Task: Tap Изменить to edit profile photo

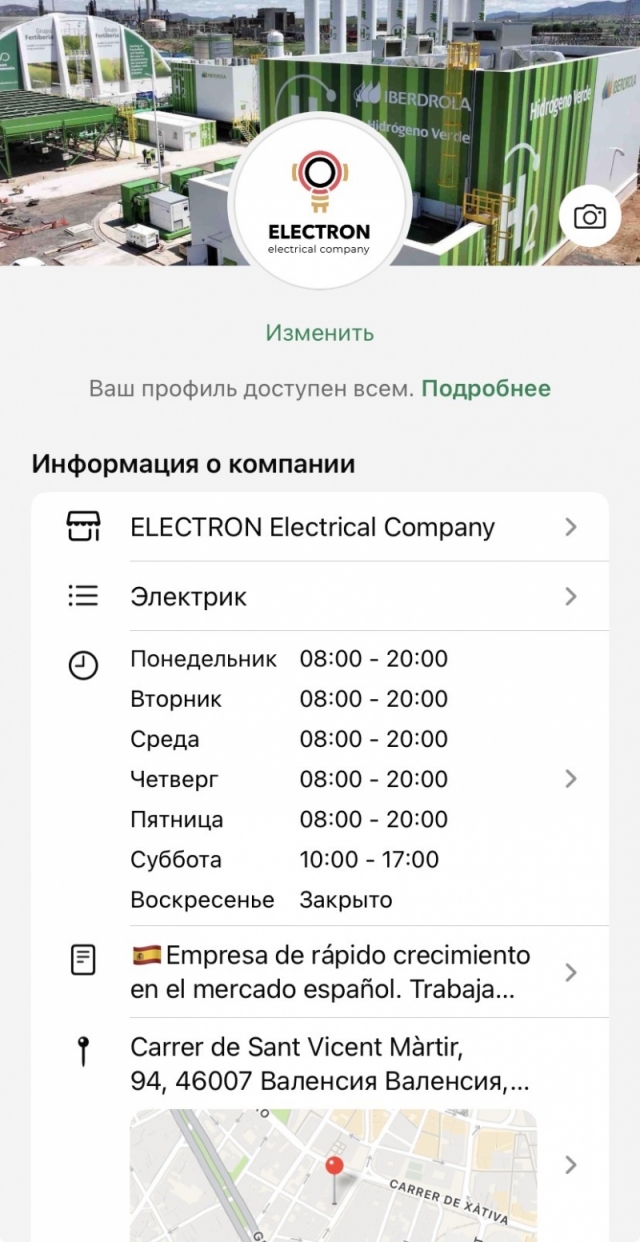Action: [320, 333]
